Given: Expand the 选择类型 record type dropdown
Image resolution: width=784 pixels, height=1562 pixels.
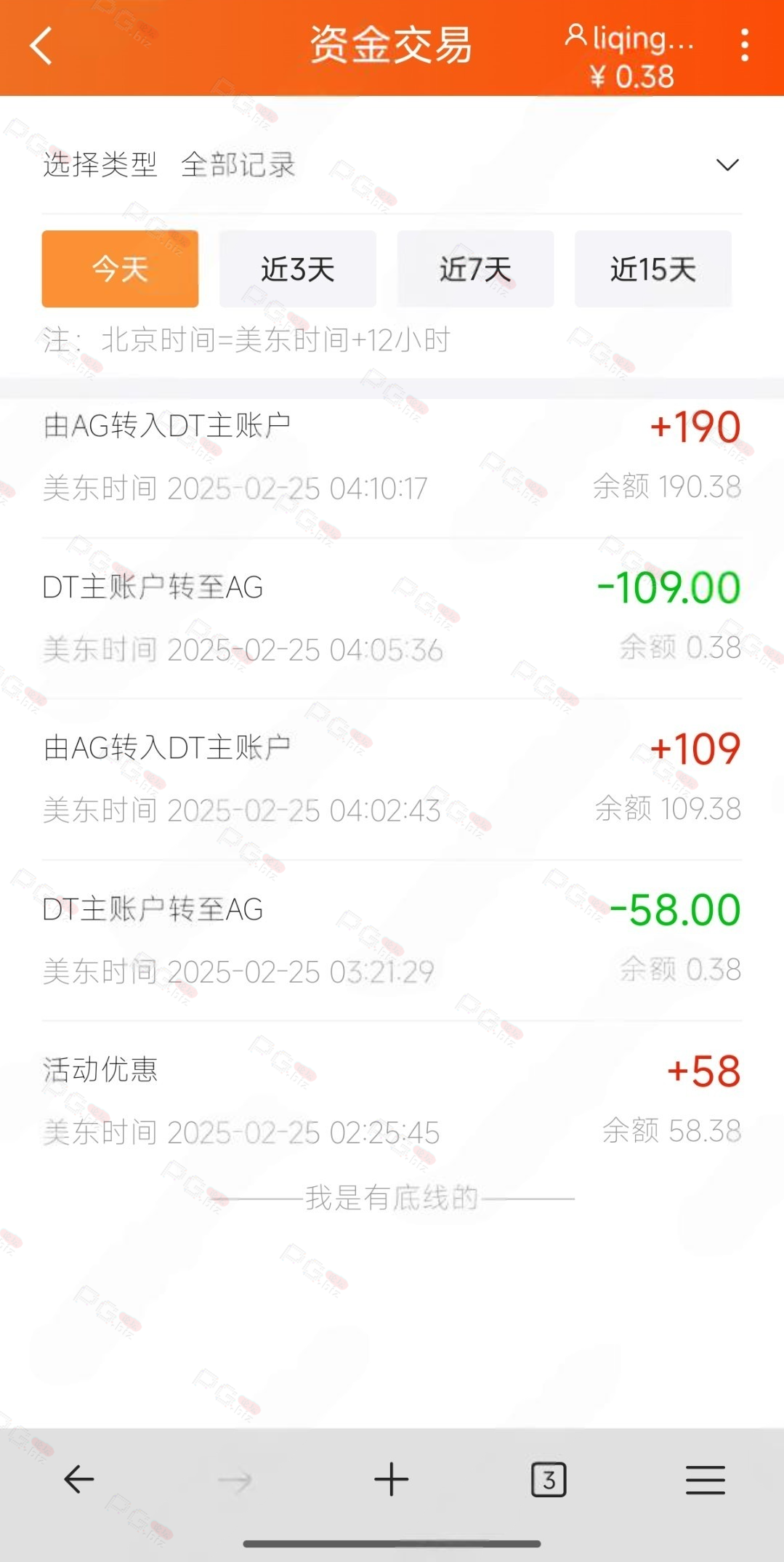Looking at the screenshot, I should pos(392,165).
